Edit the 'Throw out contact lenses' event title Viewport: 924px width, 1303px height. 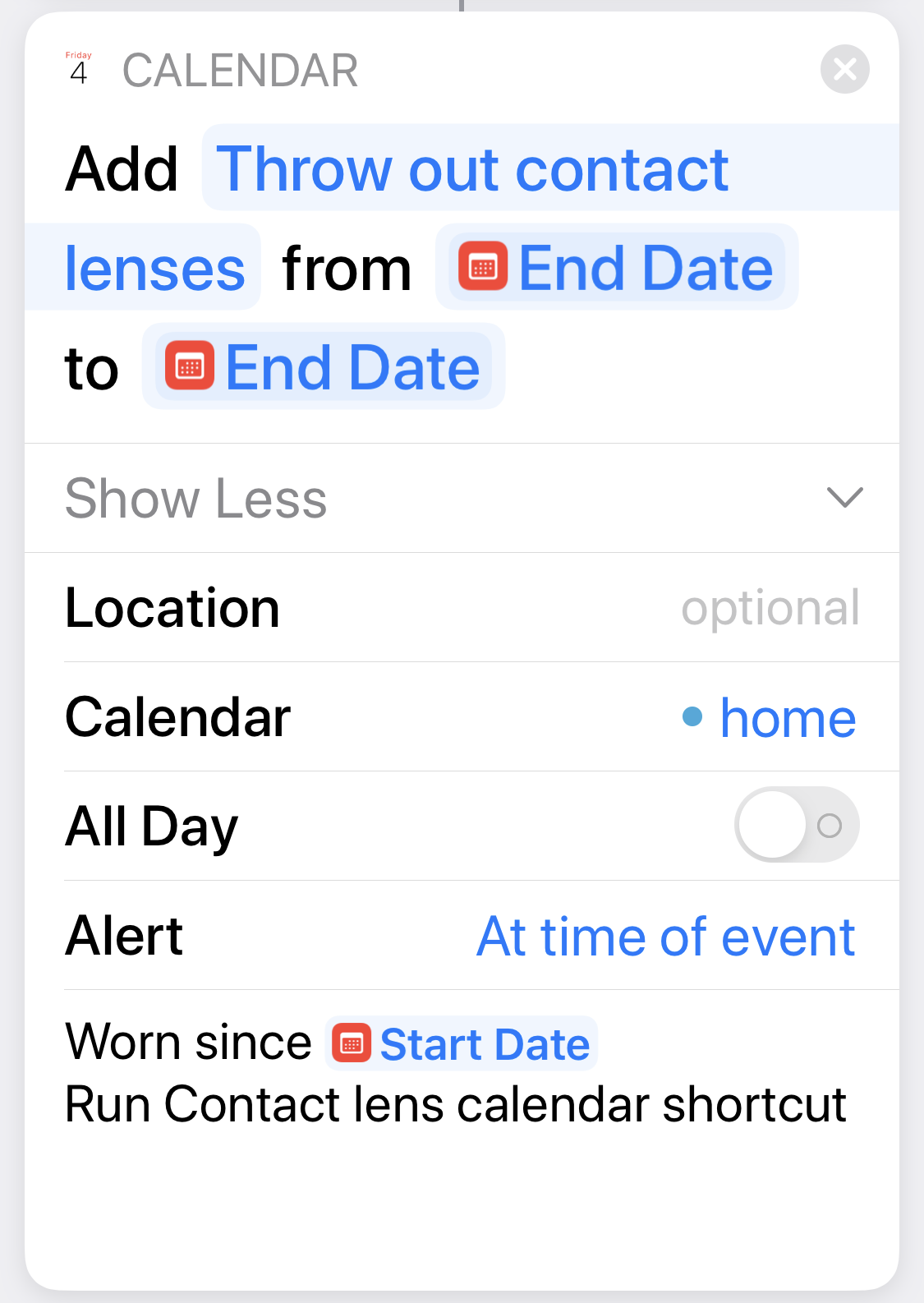pyautogui.click(x=471, y=170)
